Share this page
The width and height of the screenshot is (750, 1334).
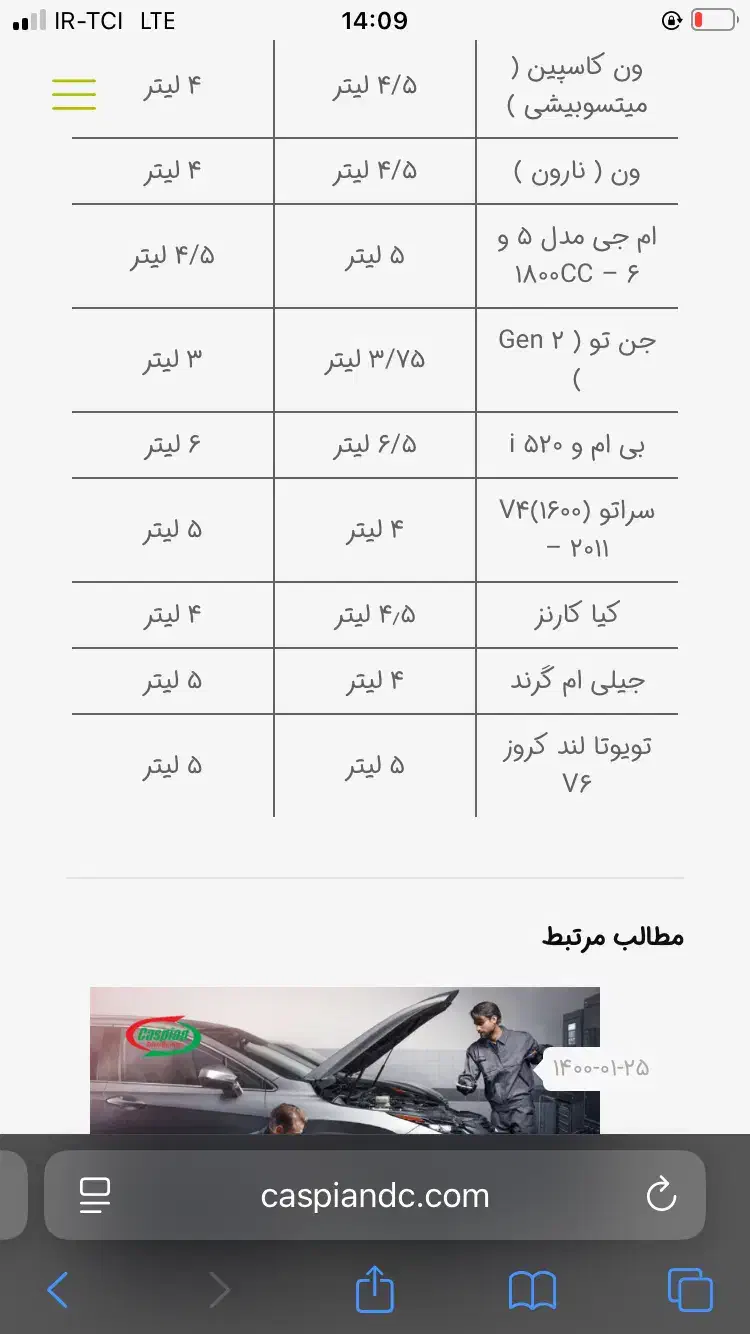tap(375, 1288)
